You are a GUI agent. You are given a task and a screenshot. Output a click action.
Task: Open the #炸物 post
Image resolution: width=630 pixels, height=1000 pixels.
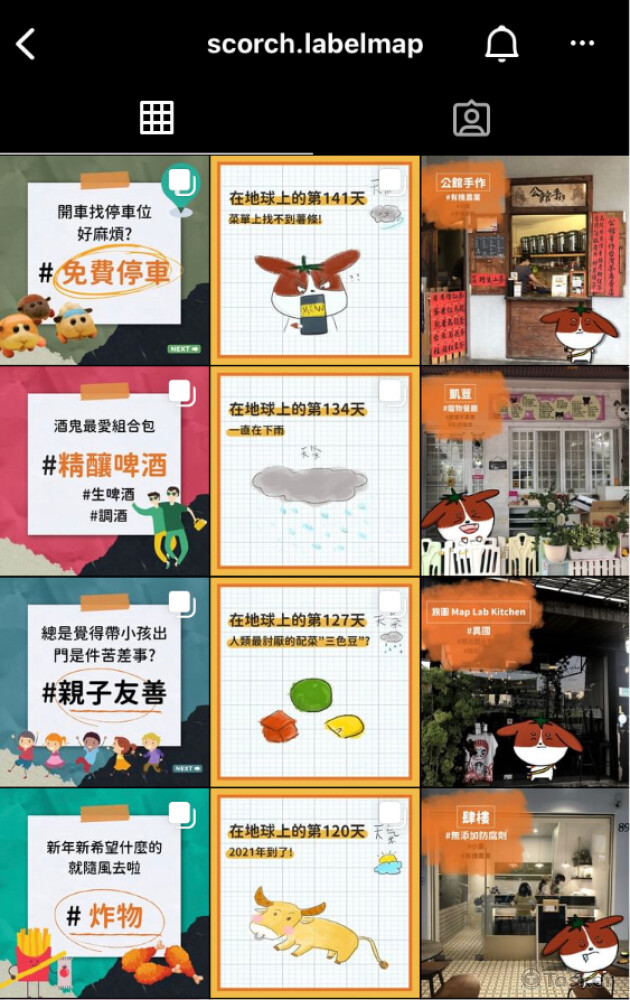(104, 893)
